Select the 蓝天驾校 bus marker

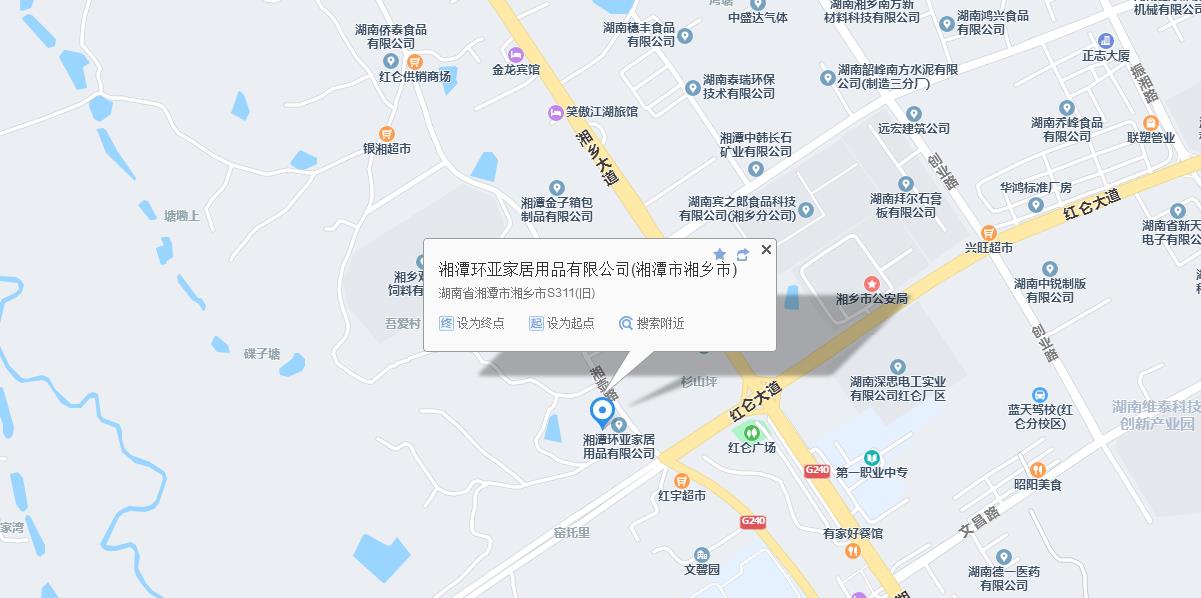pyautogui.click(x=1039, y=395)
